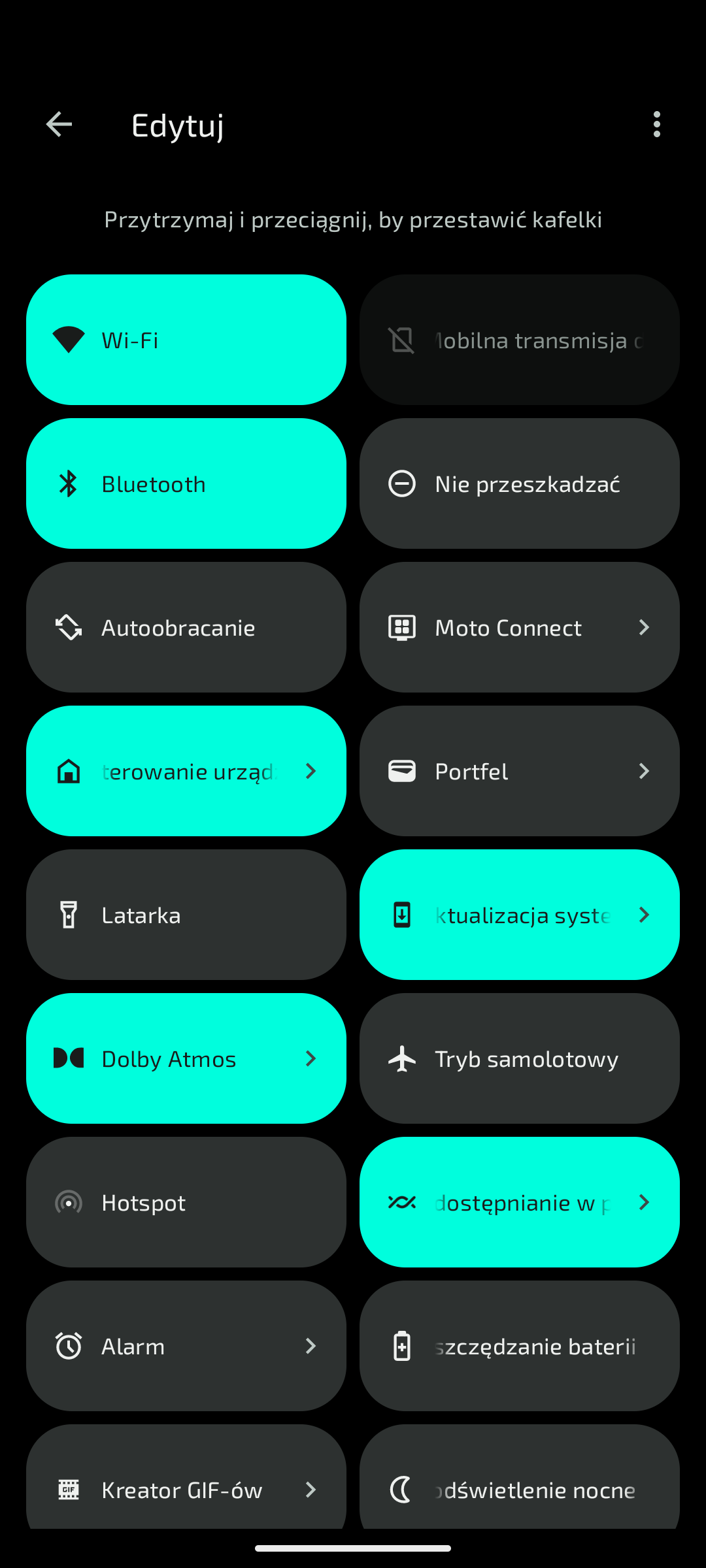Tap the Dolby Atmos tile
Viewport: 706px width, 1568px height.
(186, 1058)
